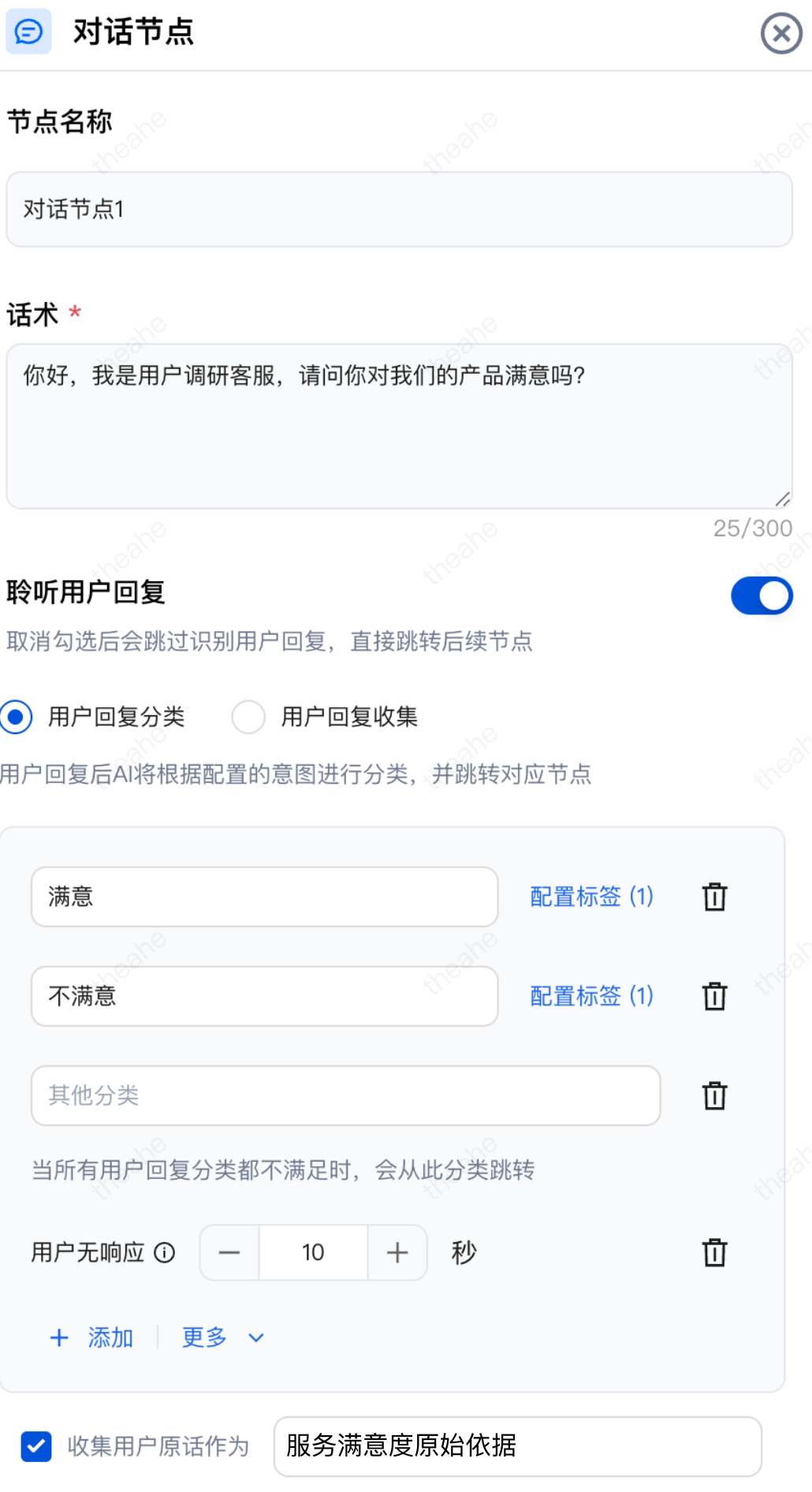Open 配置标签 for 满意
Screen dimensions: 812x1492
click(x=591, y=897)
